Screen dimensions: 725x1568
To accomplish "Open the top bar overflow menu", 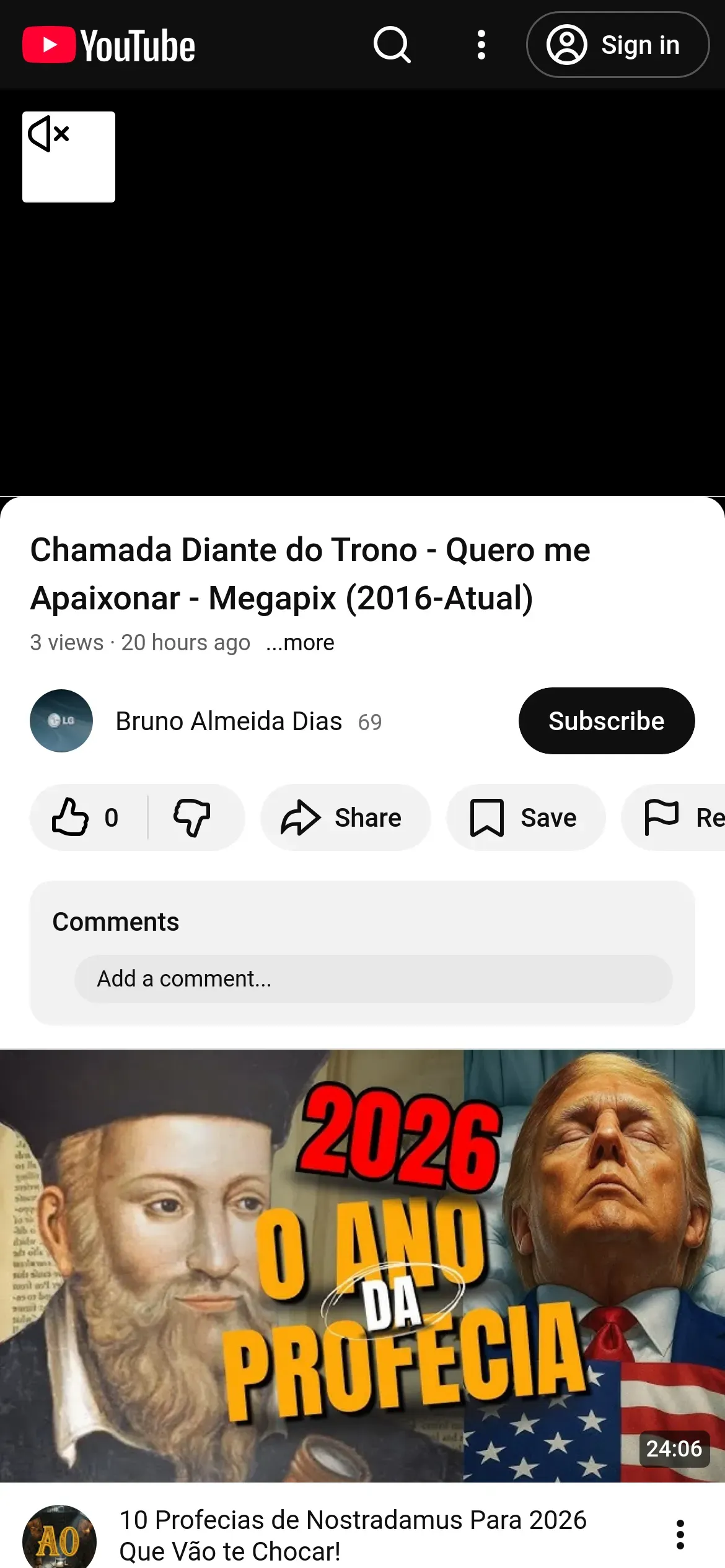I will click(x=481, y=45).
